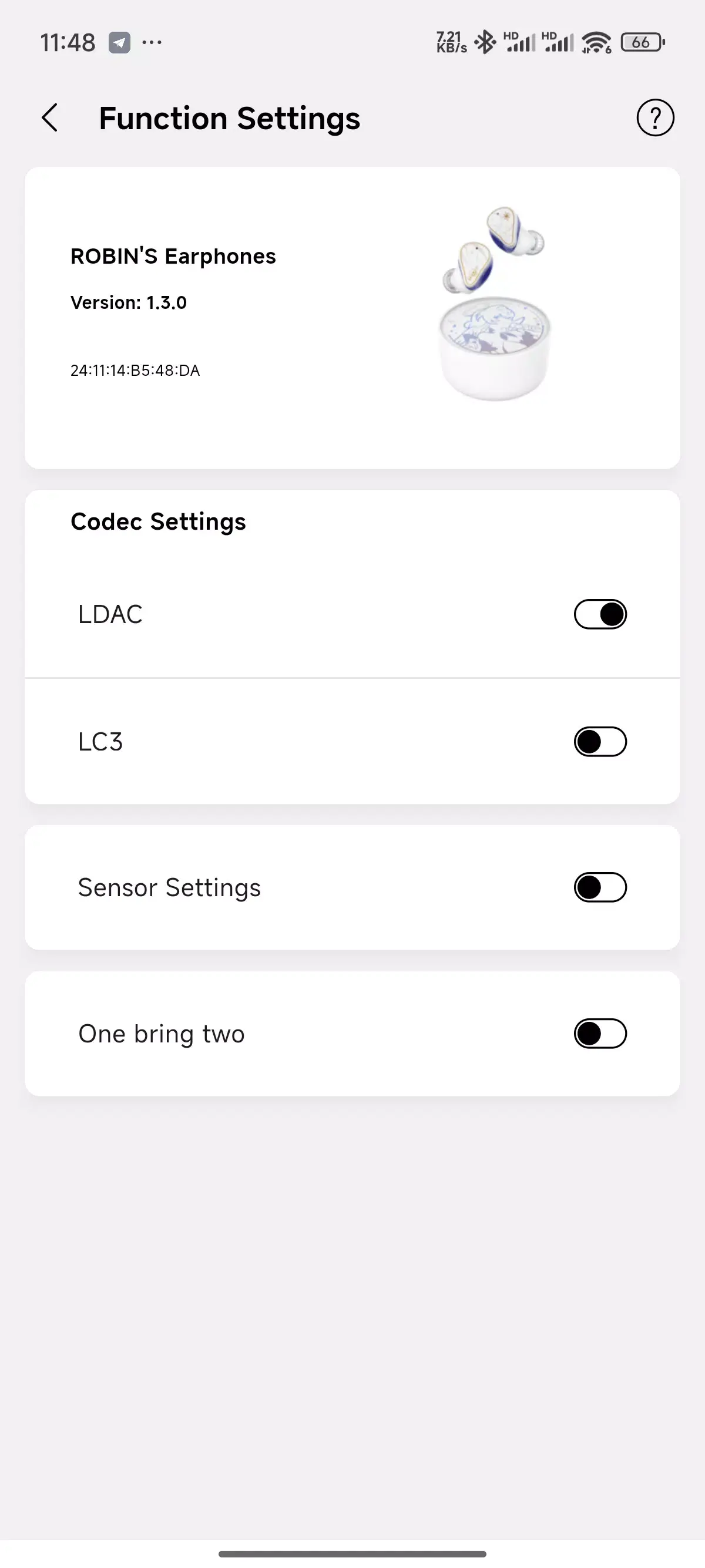Open the Function Settings title
Image resolution: width=705 pixels, height=1568 pixels.
pos(230,117)
